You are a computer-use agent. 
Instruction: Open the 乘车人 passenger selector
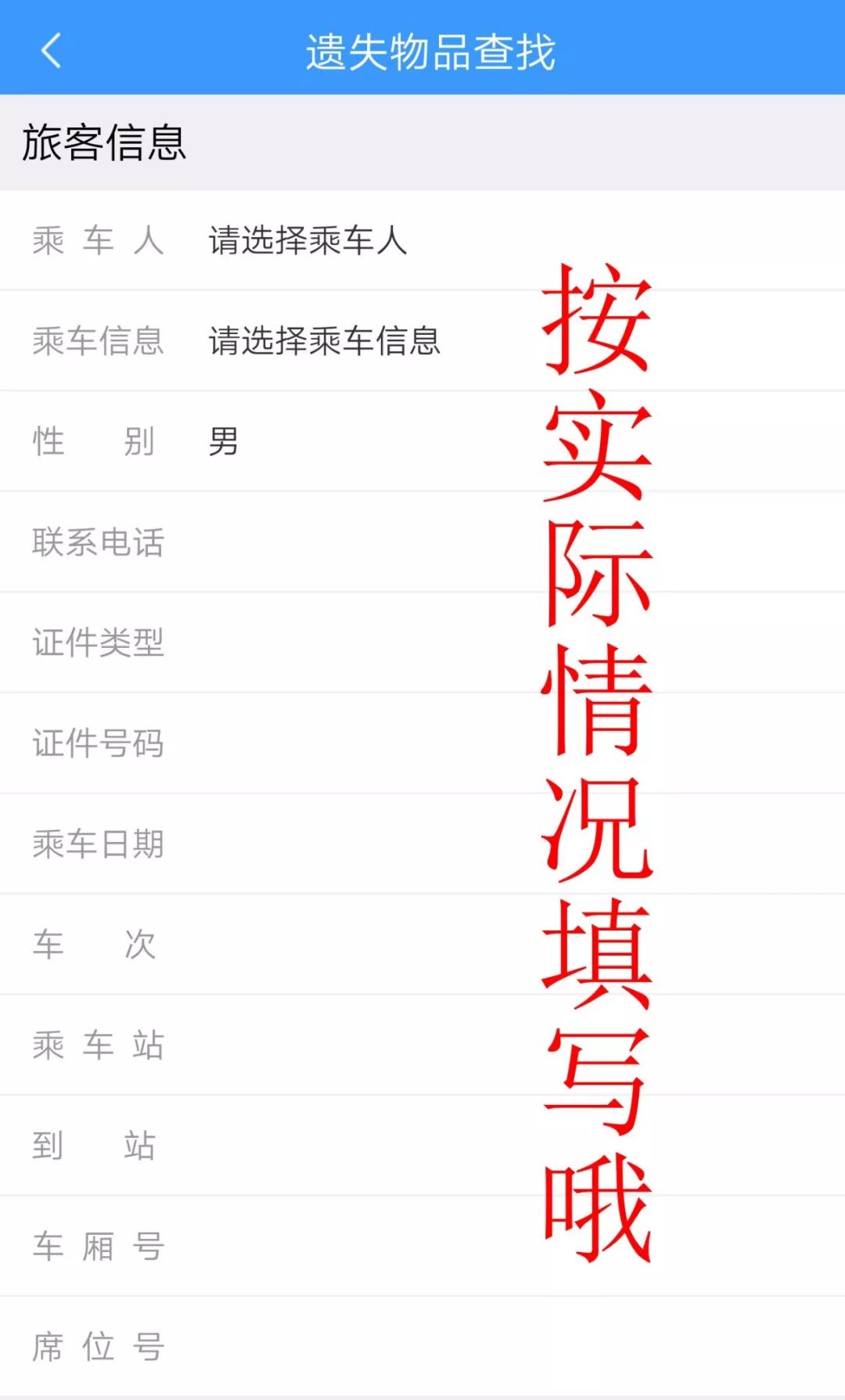[x=235, y=241]
